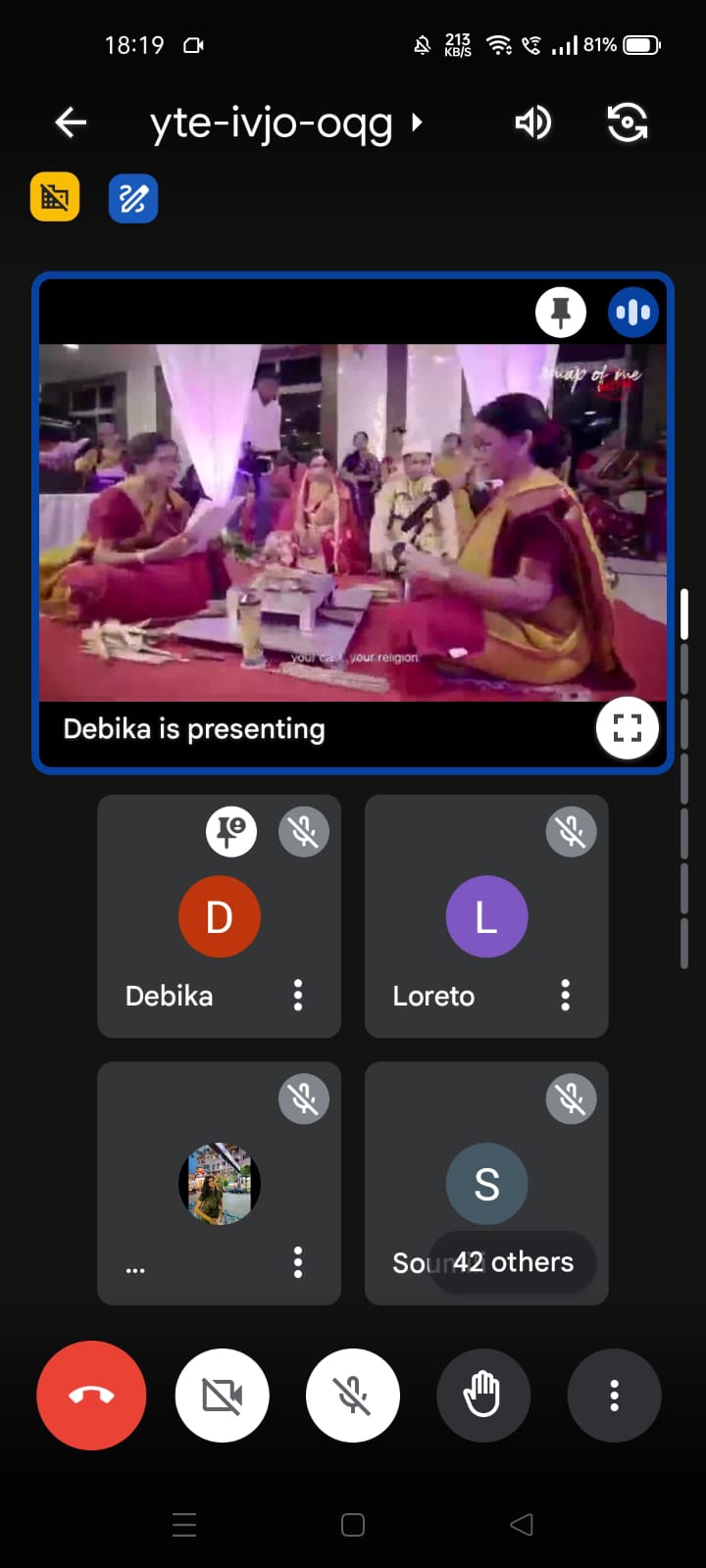Tap the system back navigation button
Viewport: 706px width, 1568px height.
522,1524
